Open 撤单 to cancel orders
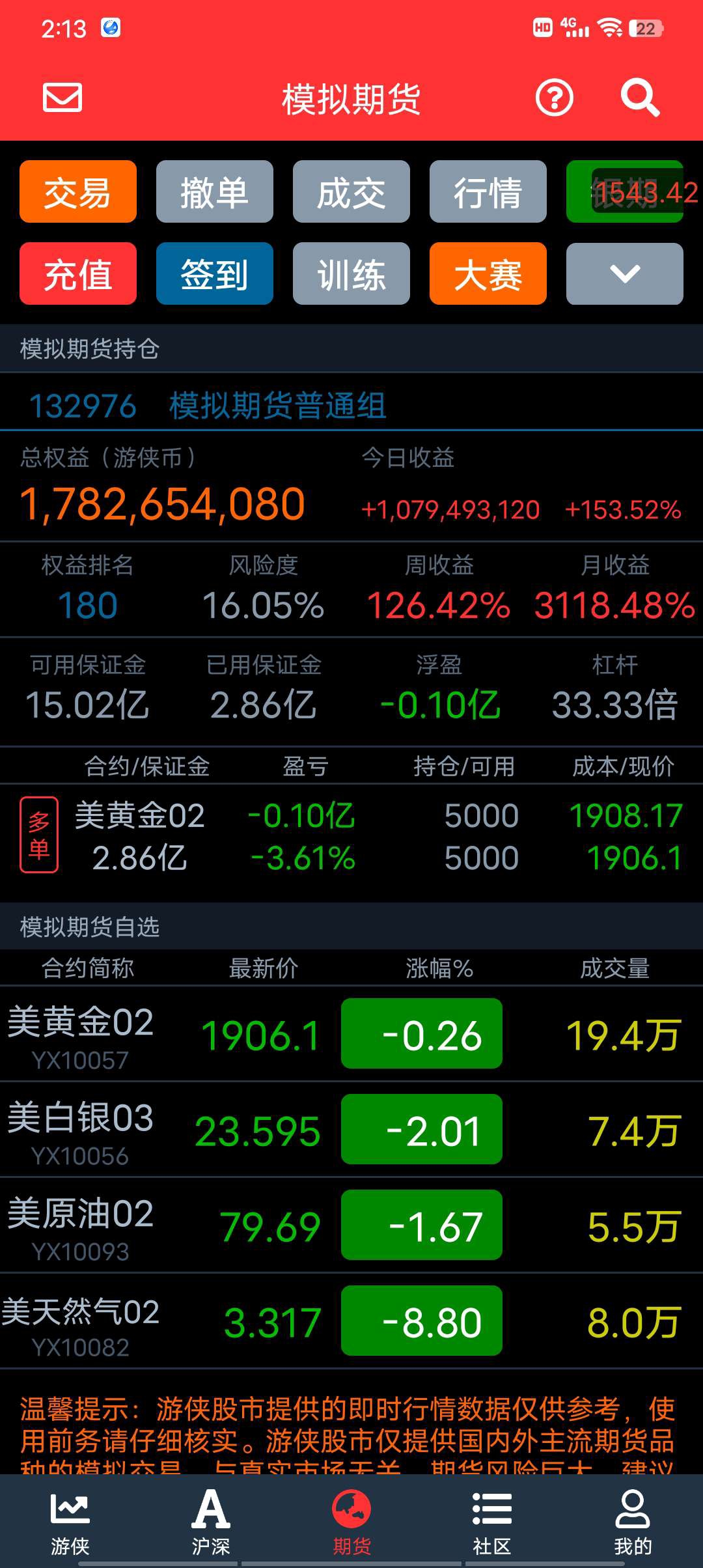This screenshot has width=703, height=1568. coord(214,192)
